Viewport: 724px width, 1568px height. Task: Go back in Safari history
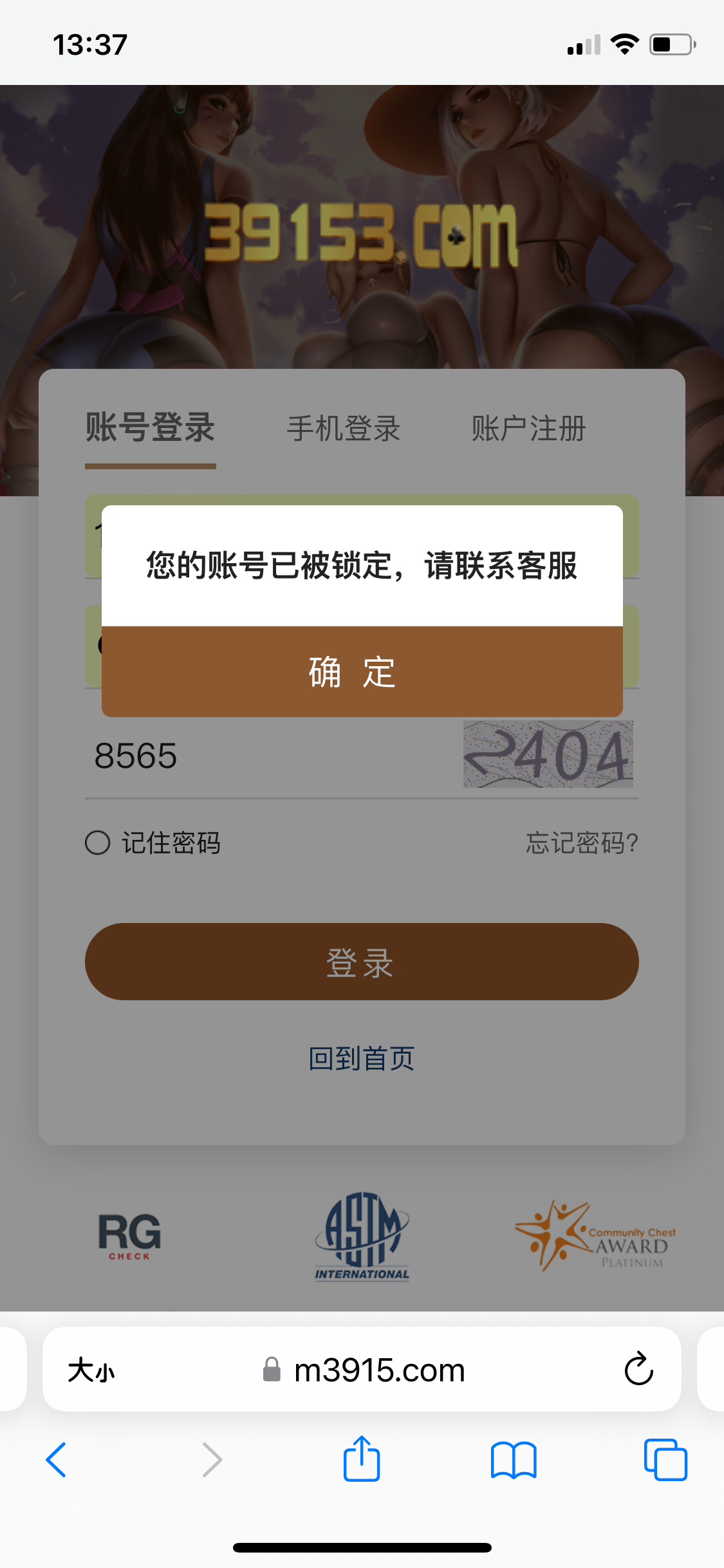pos(57,1459)
